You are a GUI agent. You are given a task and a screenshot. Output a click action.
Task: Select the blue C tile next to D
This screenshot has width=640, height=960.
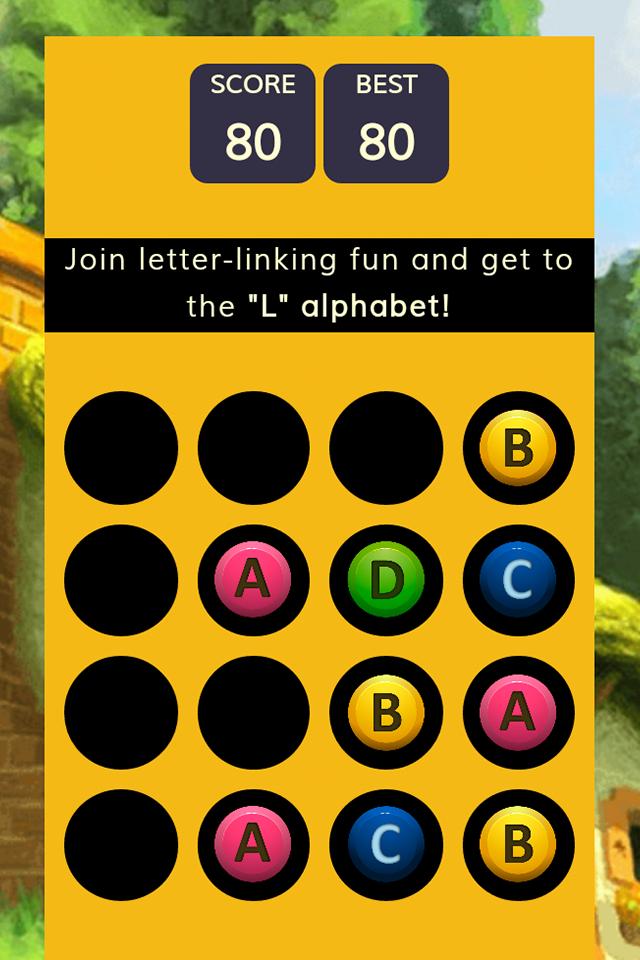pos(517,580)
